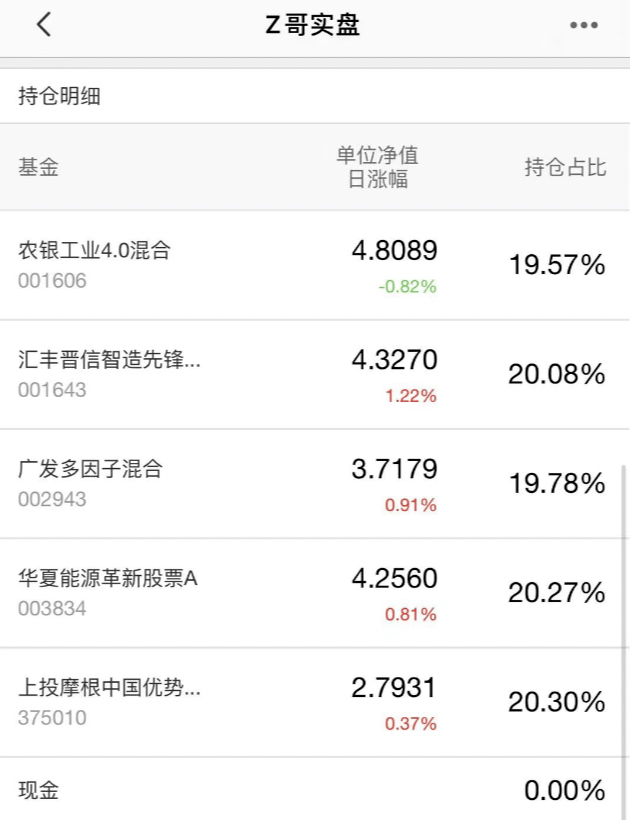Open the three-dot more options menu
Screen dimensions: 630x820
tap(583, 27)
